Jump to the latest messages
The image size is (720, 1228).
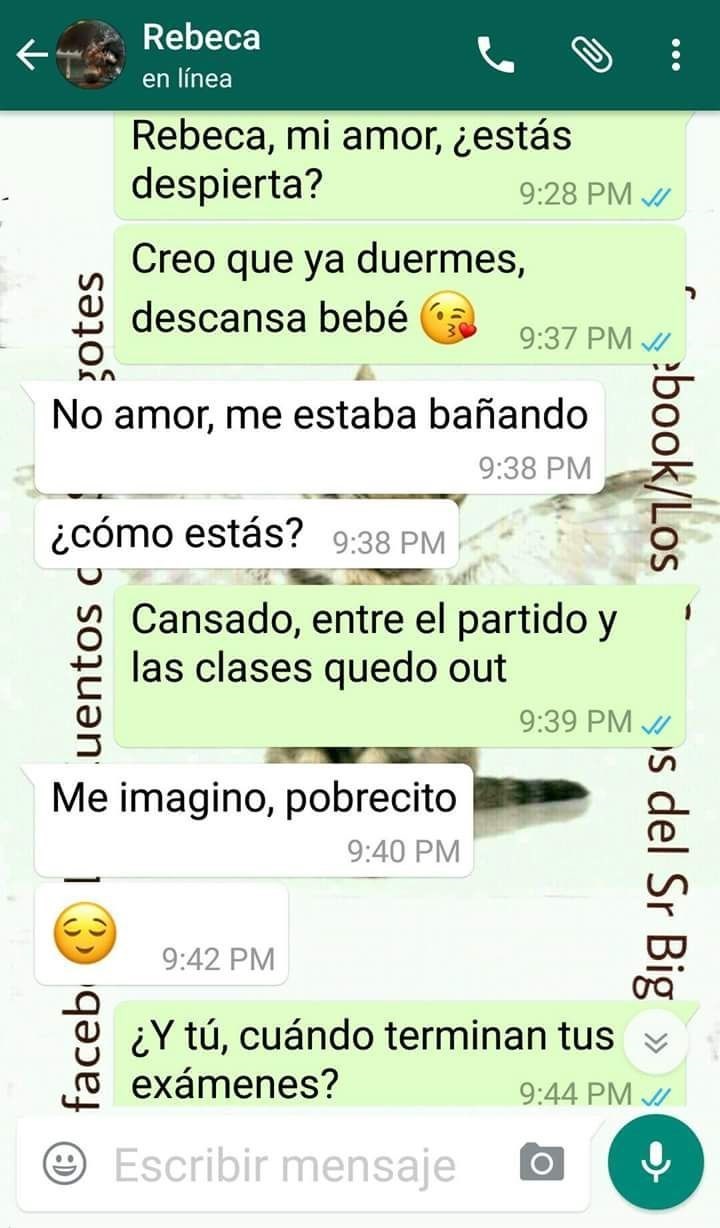[x=656, y=1041]
